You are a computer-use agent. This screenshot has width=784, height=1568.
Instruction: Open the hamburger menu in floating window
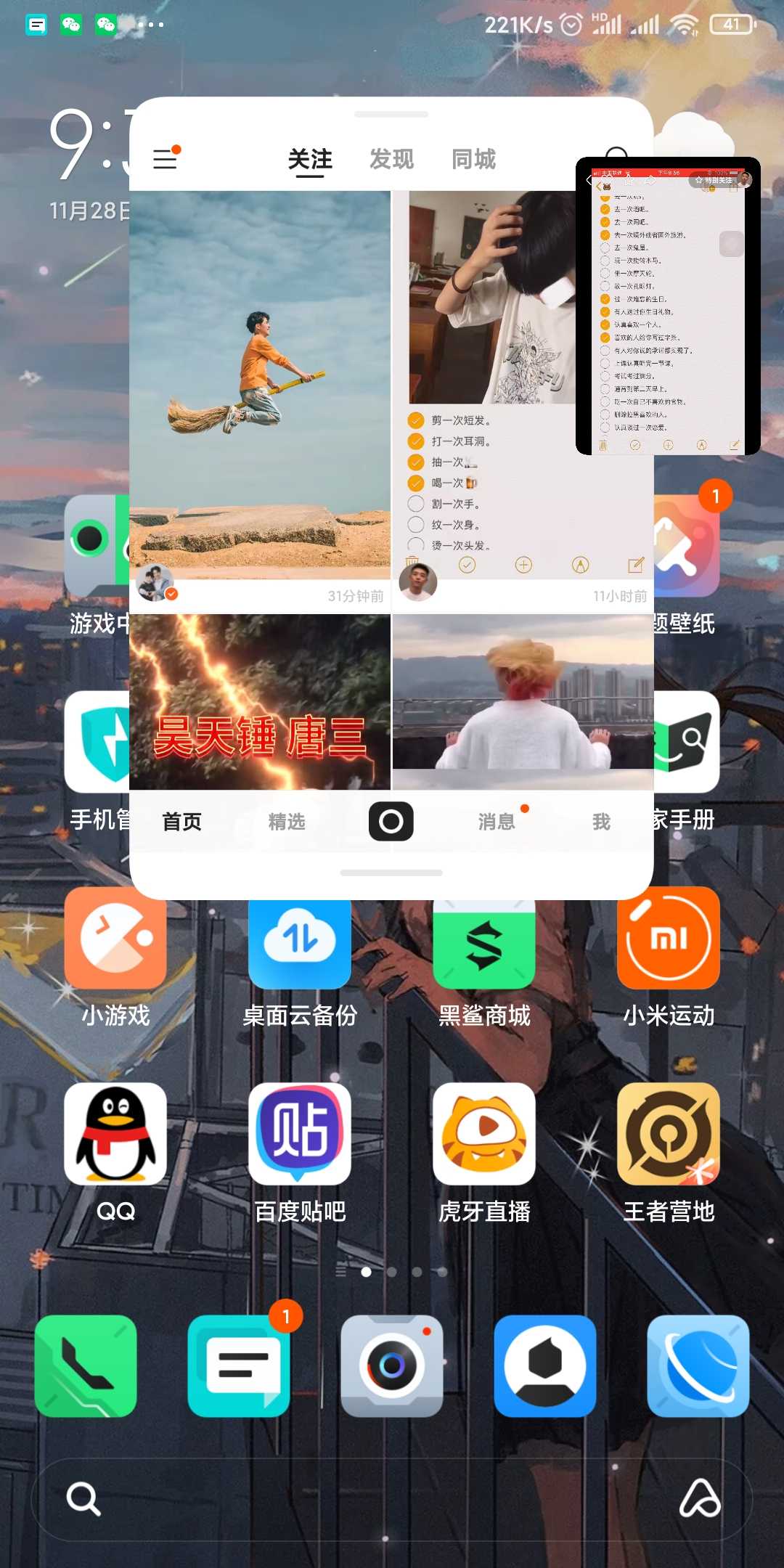click(x=166, y=158)
